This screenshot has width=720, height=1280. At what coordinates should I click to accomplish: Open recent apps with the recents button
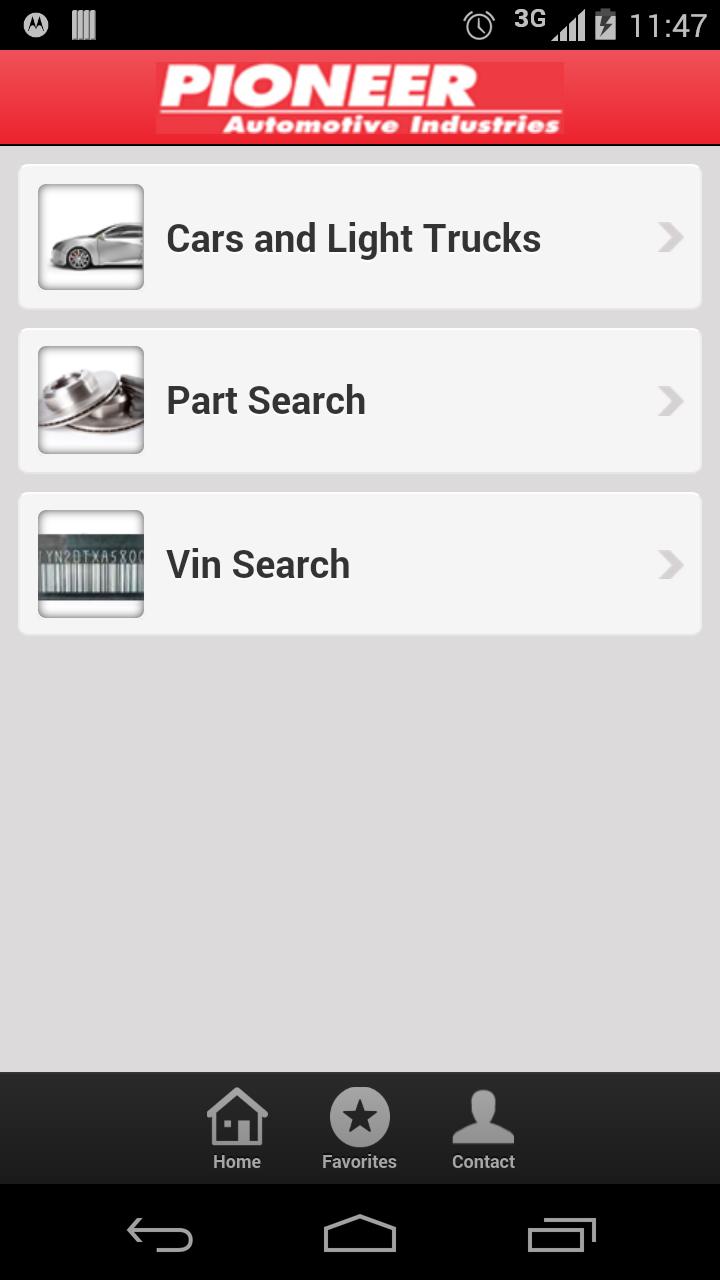point(560,1236)
